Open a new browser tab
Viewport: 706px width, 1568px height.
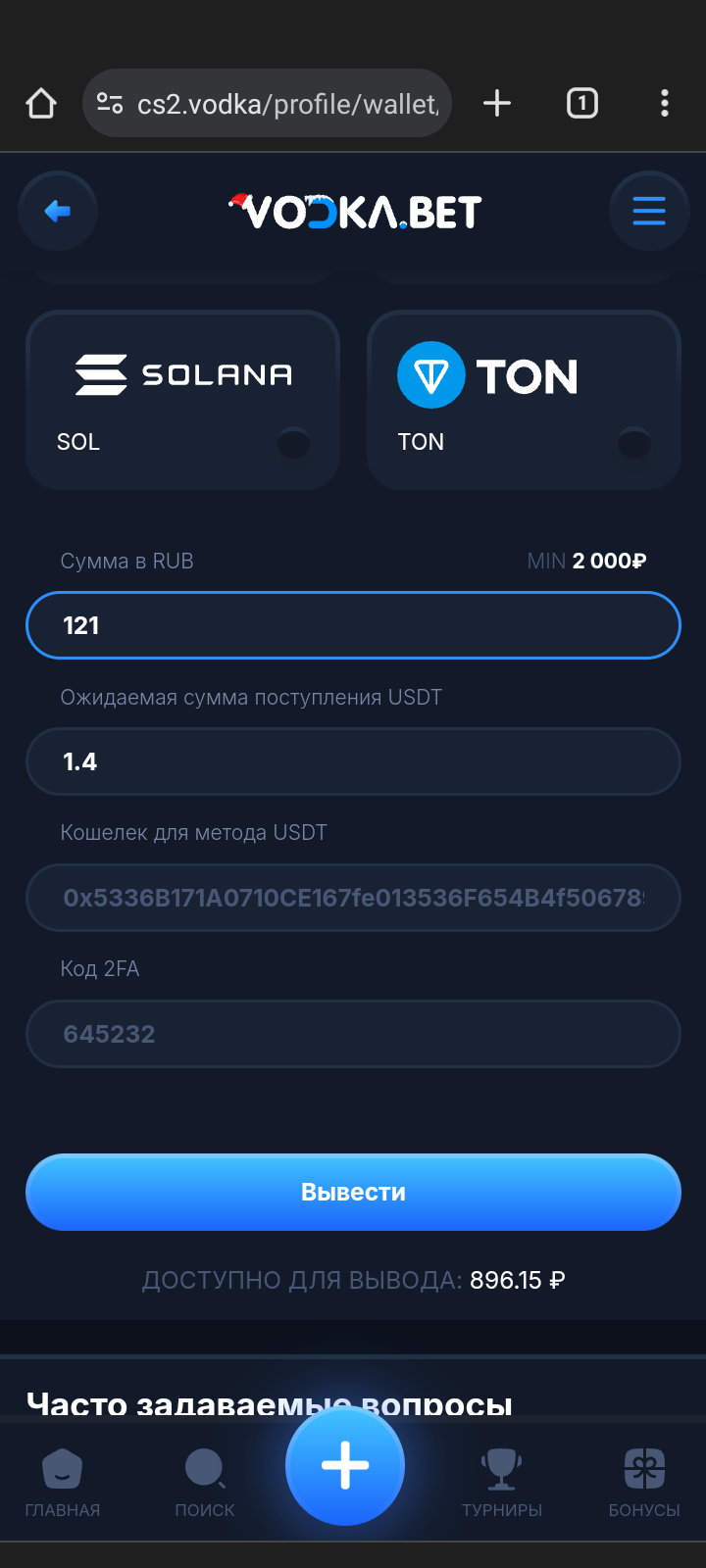pos(497,103)
